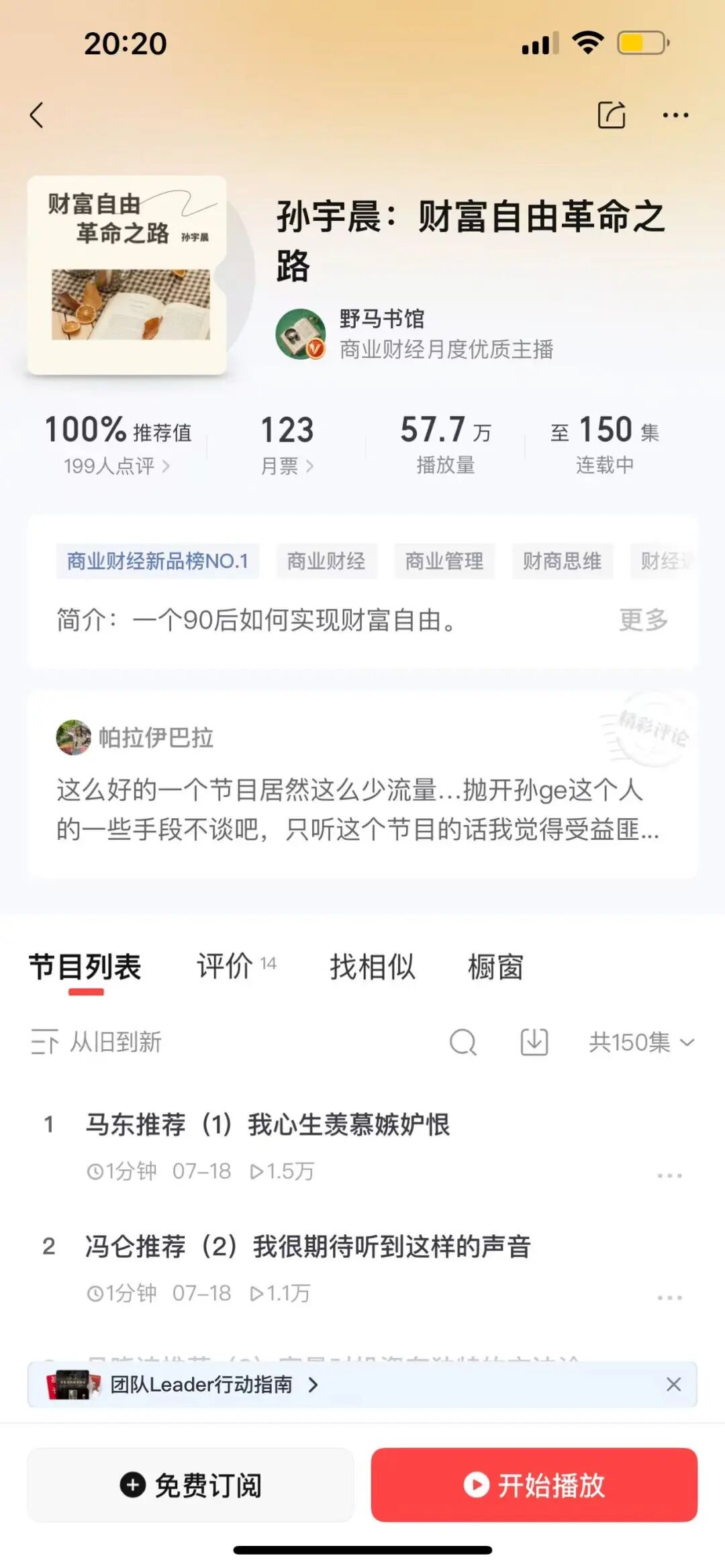725x1568 pixels.
Task: Tap the 财商思维 tag
Action: coord(562,561)
